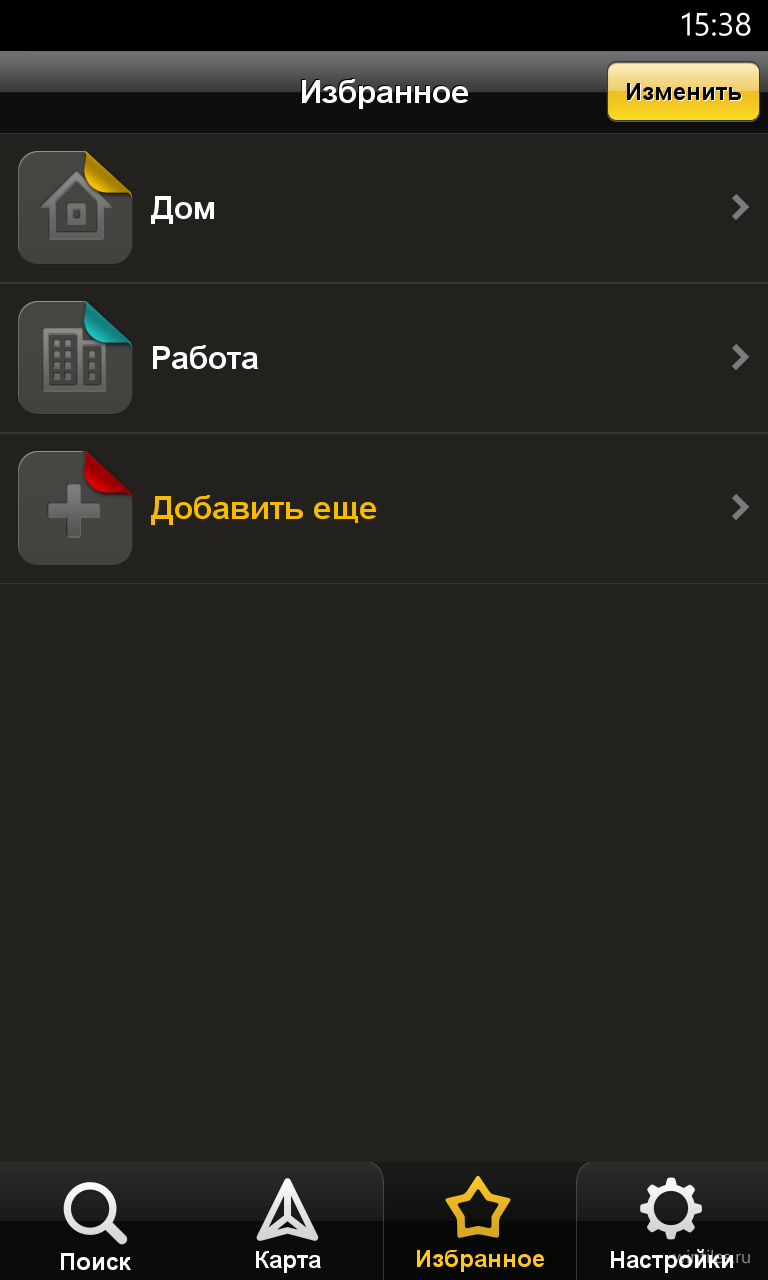This screenshot has width=768, height=1280.
Task: Go to the Настройки tab
Action: (672, 1222)
